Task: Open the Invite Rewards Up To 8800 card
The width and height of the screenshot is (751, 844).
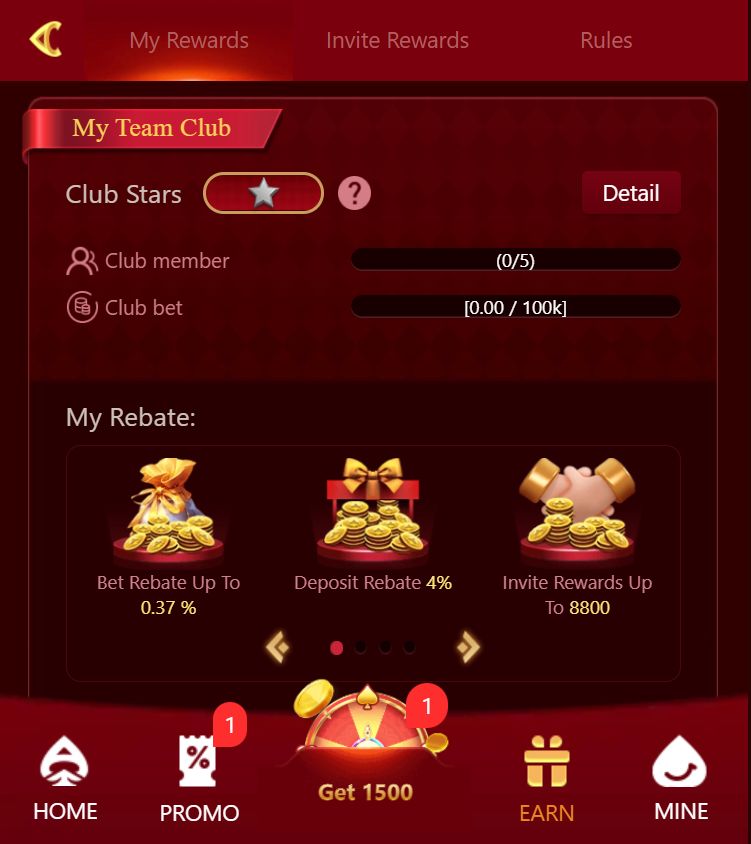Action: 577,537
